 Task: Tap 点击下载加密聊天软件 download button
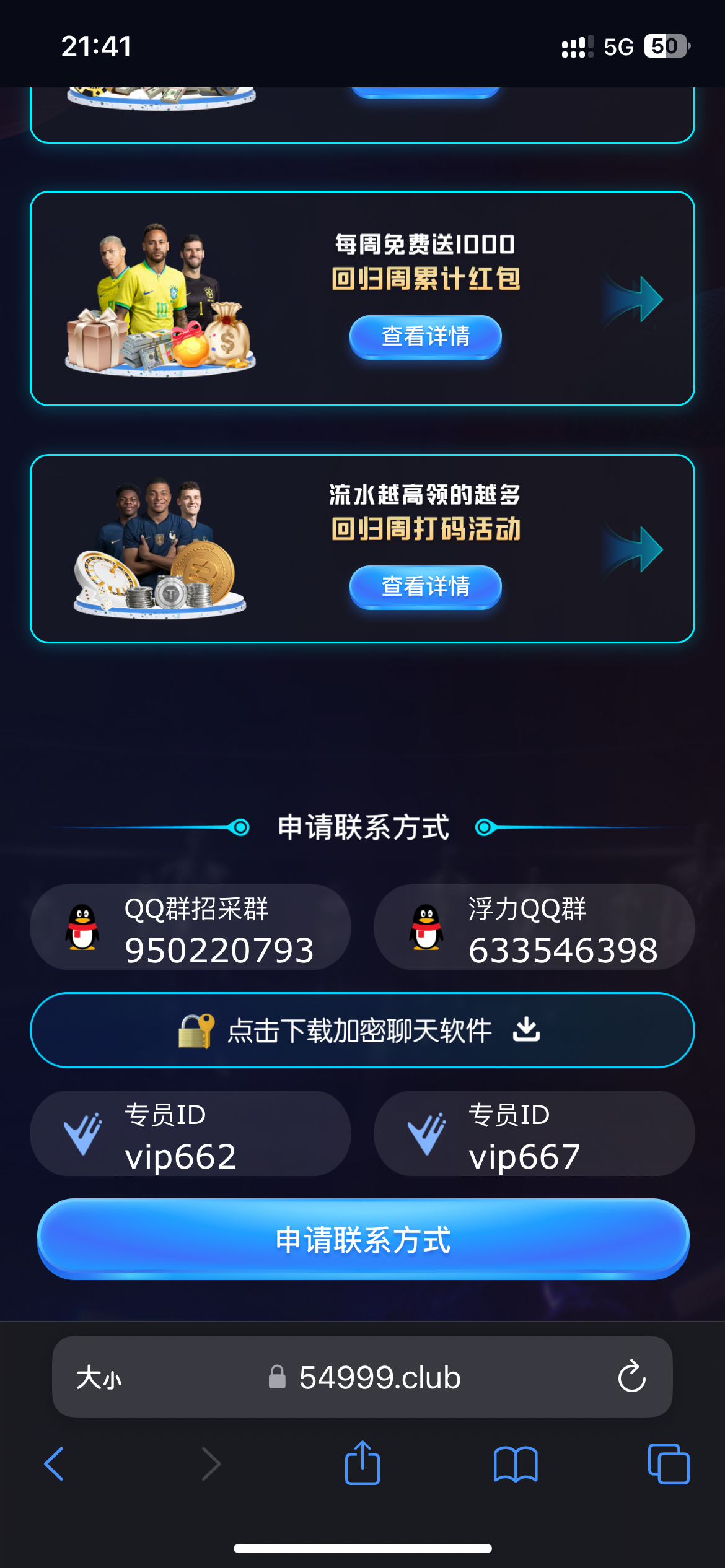click(362, 1030)
